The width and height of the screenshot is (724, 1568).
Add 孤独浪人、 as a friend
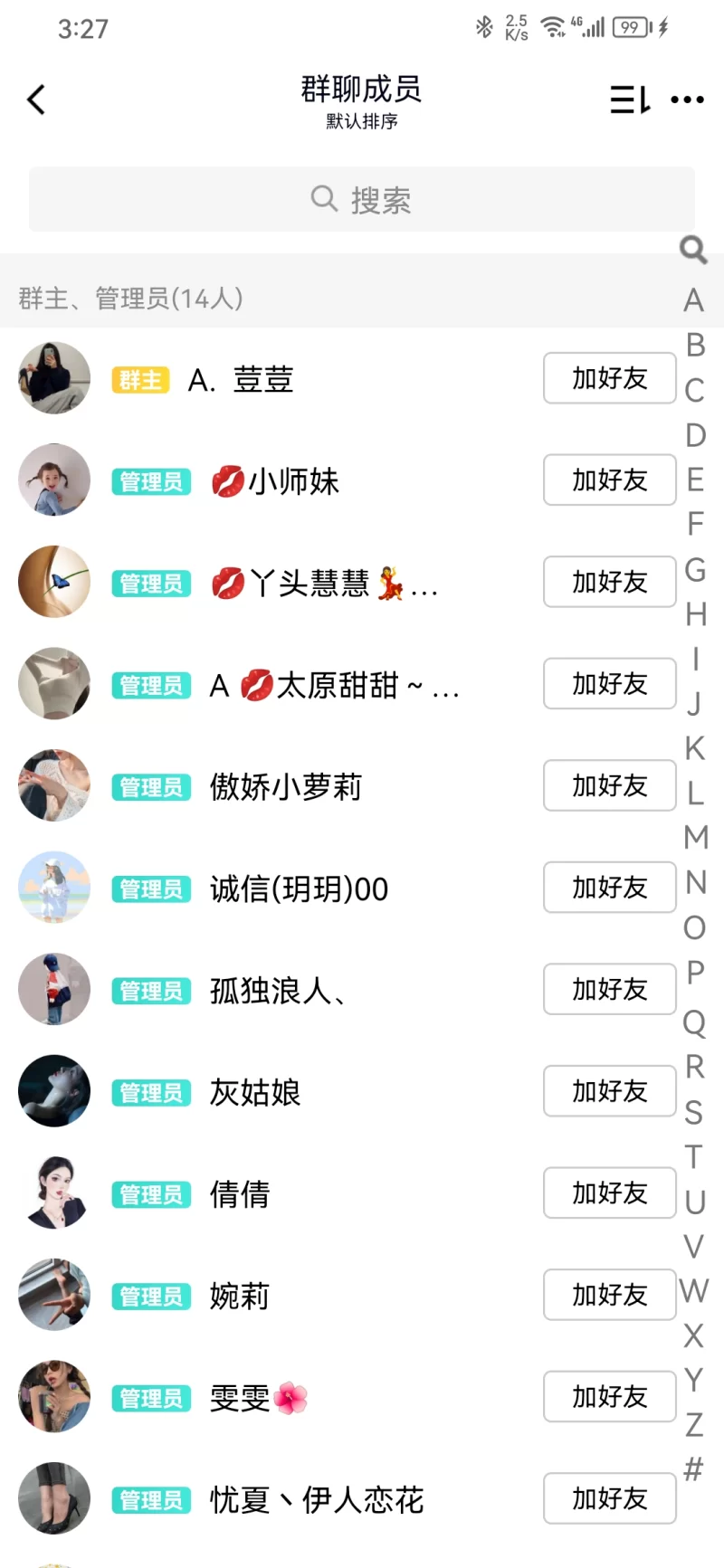click(x=609, y=989)
